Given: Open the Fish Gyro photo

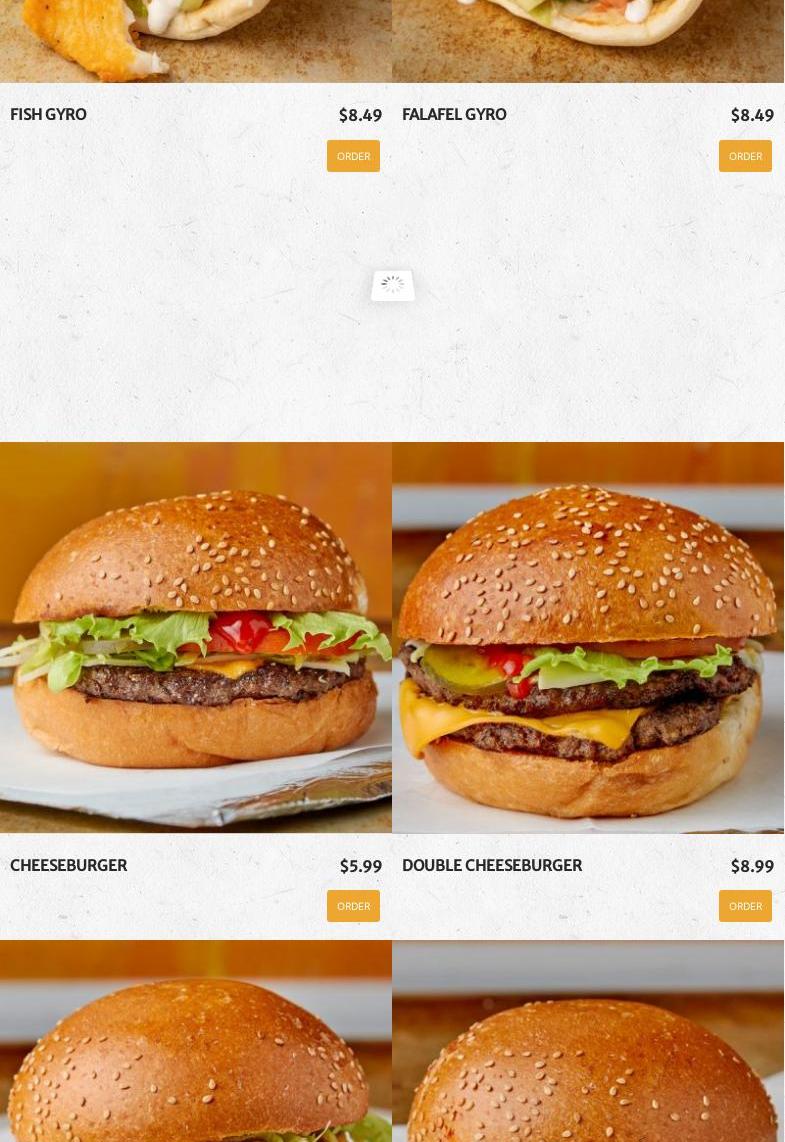Looking at the screenshot, I should point(196,40).
